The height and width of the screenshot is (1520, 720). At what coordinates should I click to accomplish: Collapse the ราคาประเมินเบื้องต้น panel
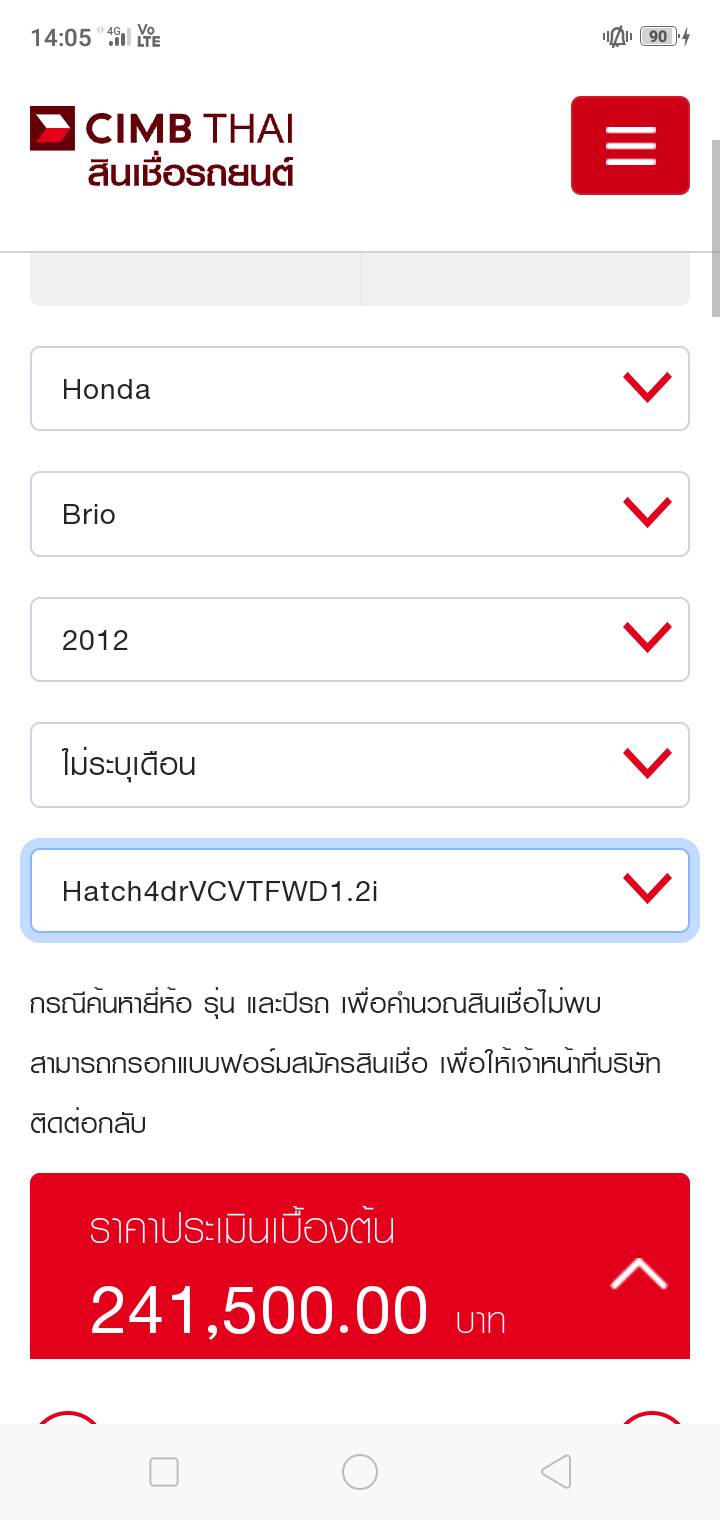point(638,1275)
